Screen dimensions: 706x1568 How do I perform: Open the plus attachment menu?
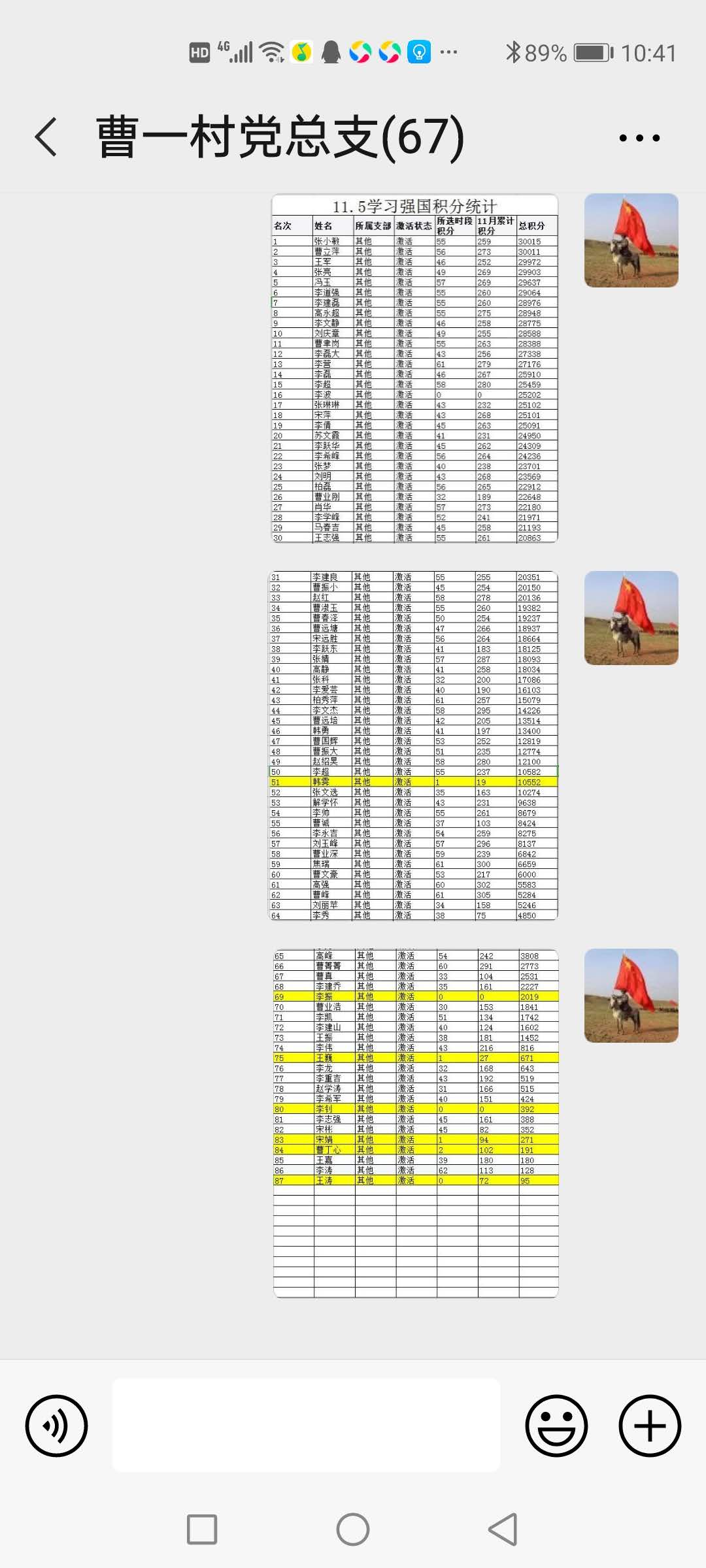click(x=650, y=1426)
